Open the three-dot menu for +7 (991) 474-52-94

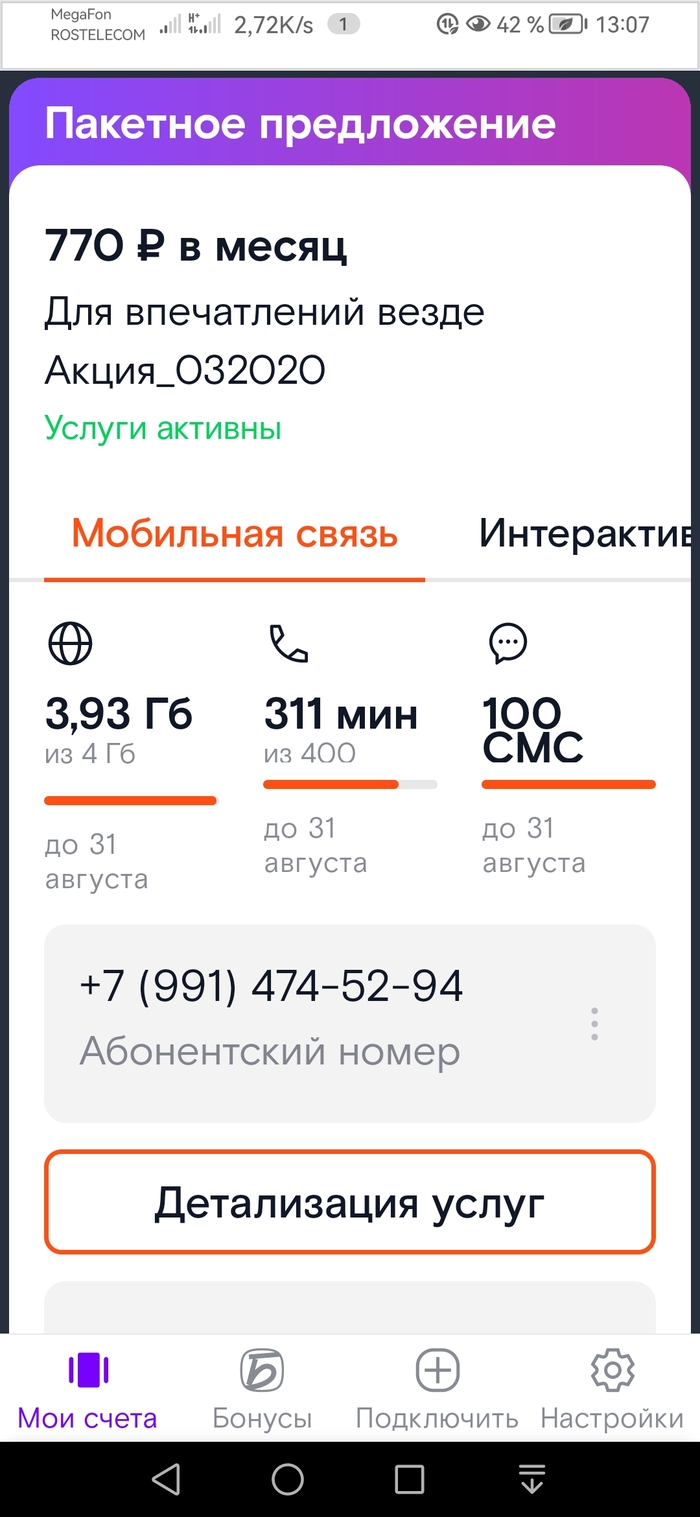coord(594,1024)
